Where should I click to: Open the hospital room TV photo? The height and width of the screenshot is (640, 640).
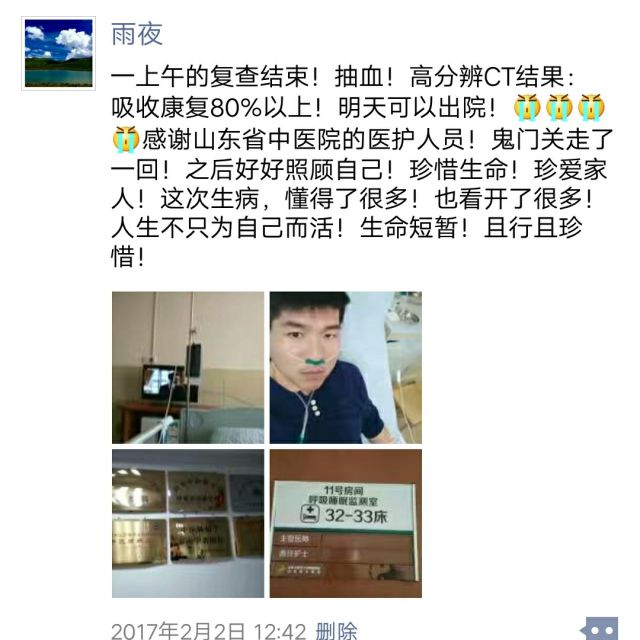(x=187, y=367)
